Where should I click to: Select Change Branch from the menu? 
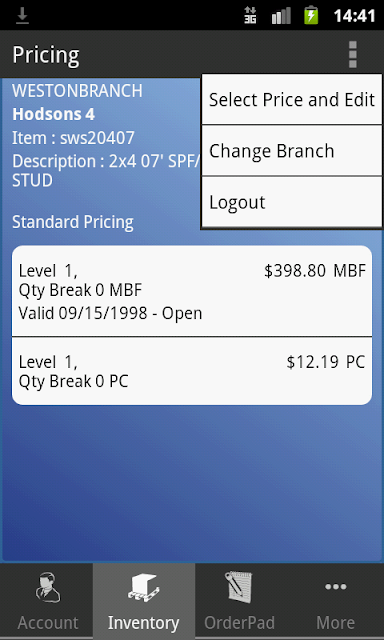click(x=292, y=151)
